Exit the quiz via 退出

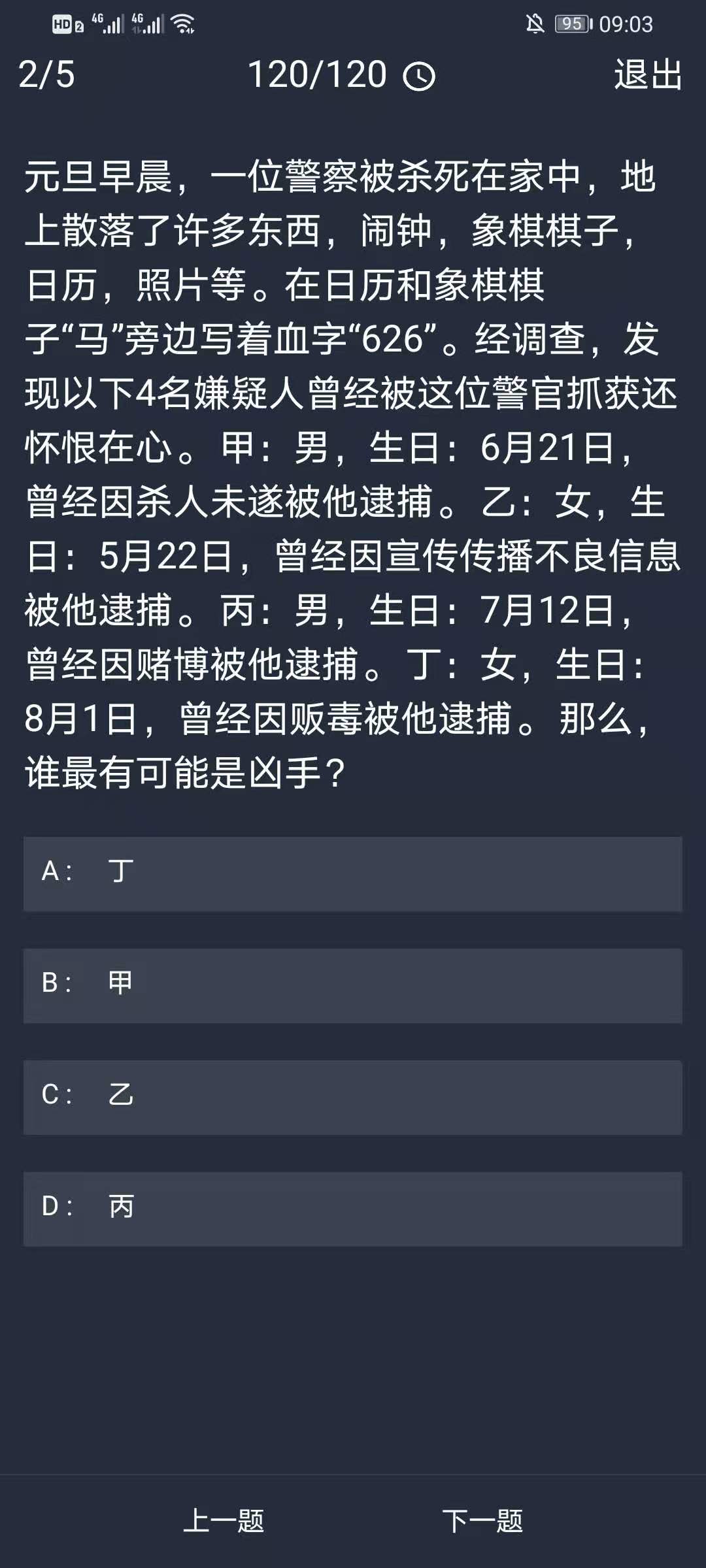tap(648, 74)
